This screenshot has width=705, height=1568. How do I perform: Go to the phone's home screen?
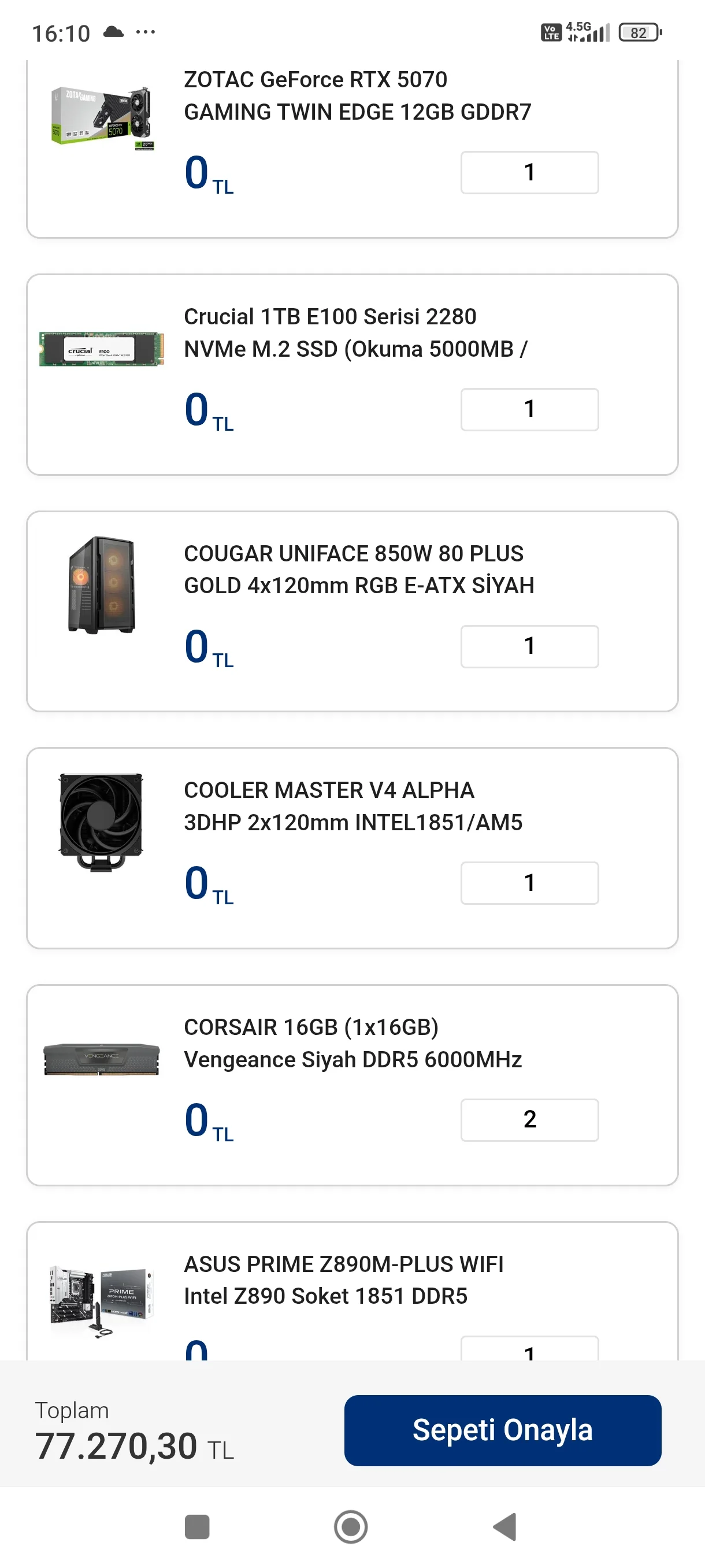click(351, 1526)
